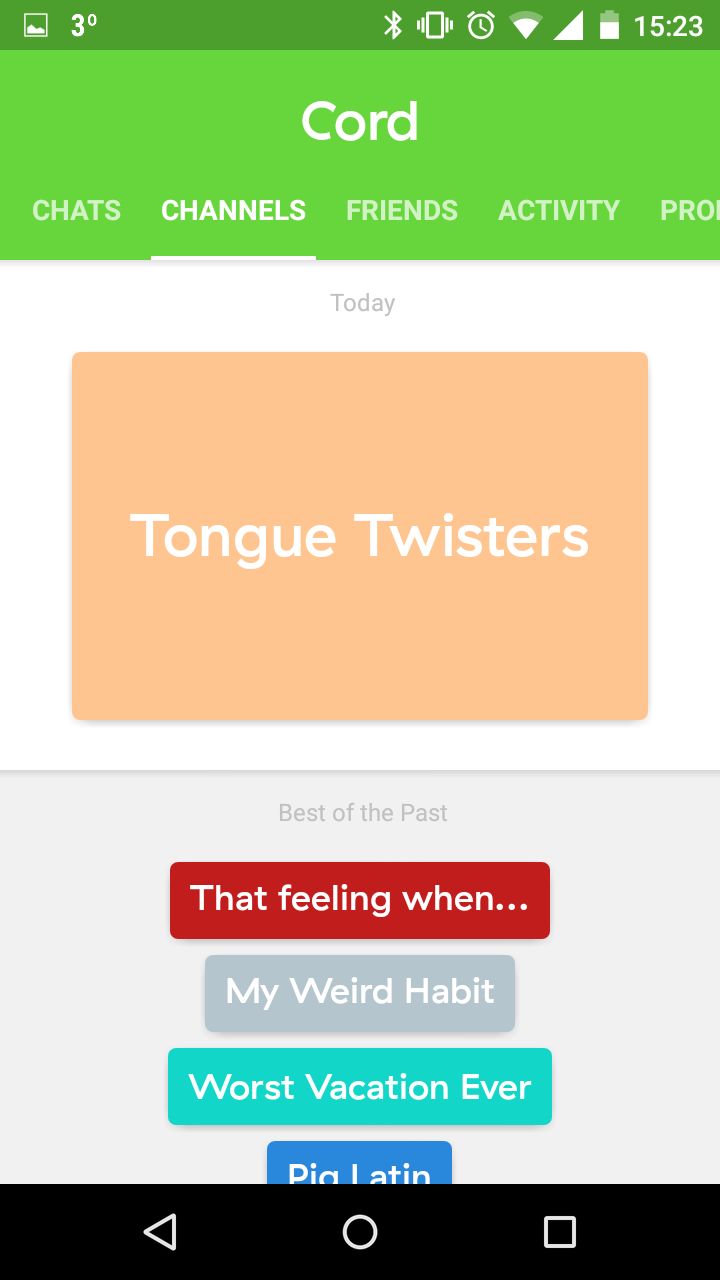Open That feeling when... channel
The width and height of the screenshot is (720, 1280).
[x=360, y=900]
